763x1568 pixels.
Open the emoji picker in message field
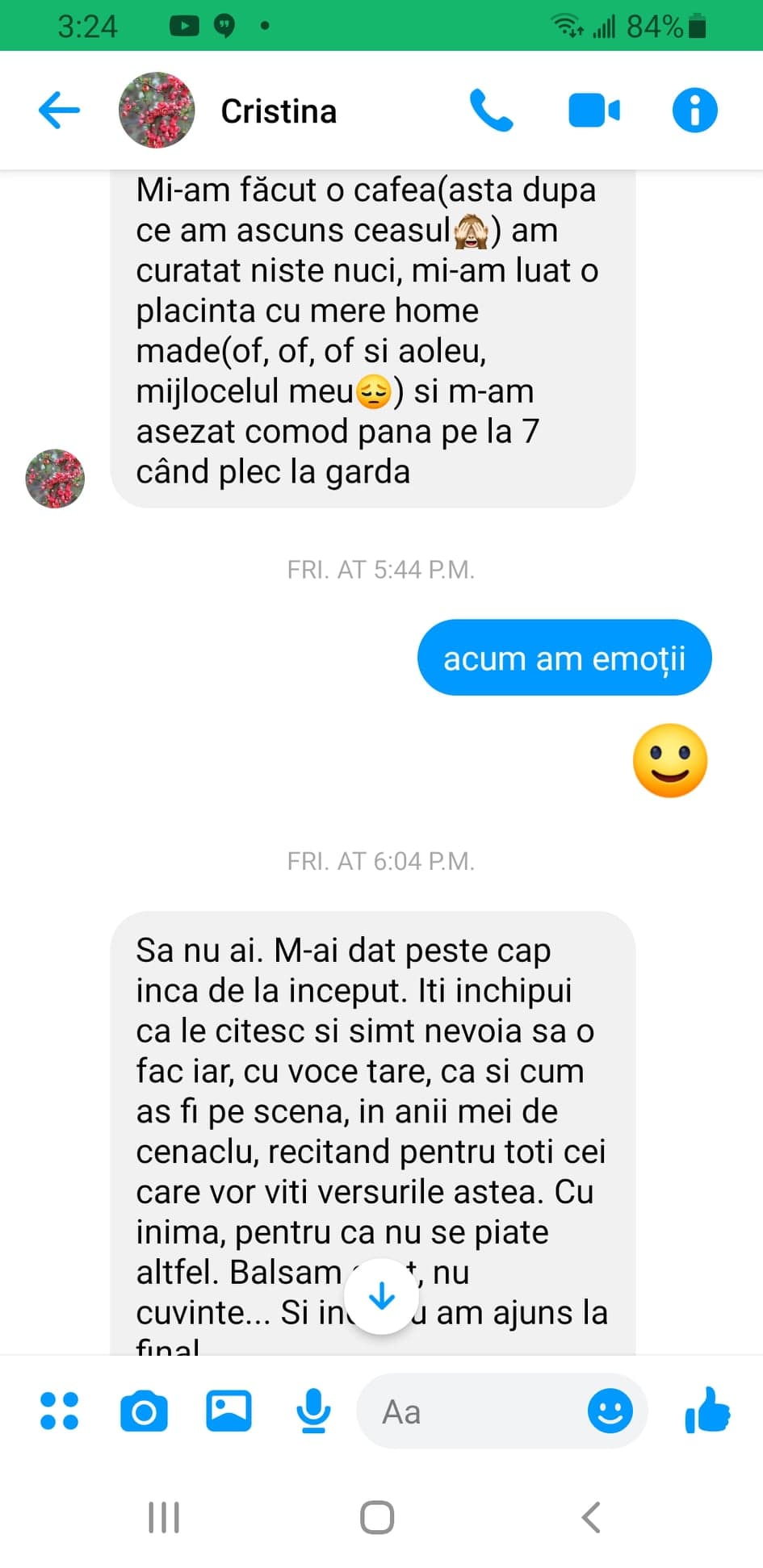[610, 1411]
